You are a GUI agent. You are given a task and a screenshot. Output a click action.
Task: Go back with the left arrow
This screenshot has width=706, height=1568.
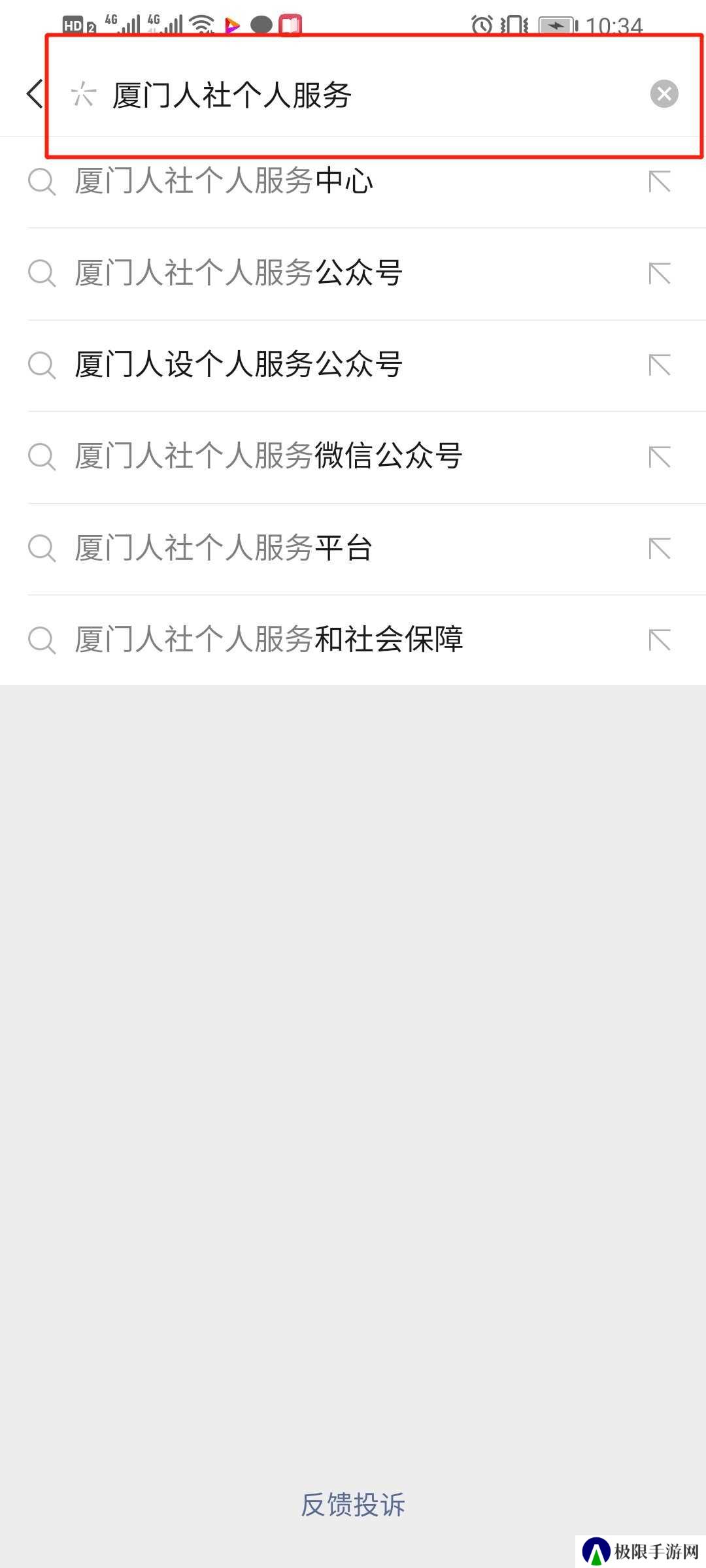34,94
